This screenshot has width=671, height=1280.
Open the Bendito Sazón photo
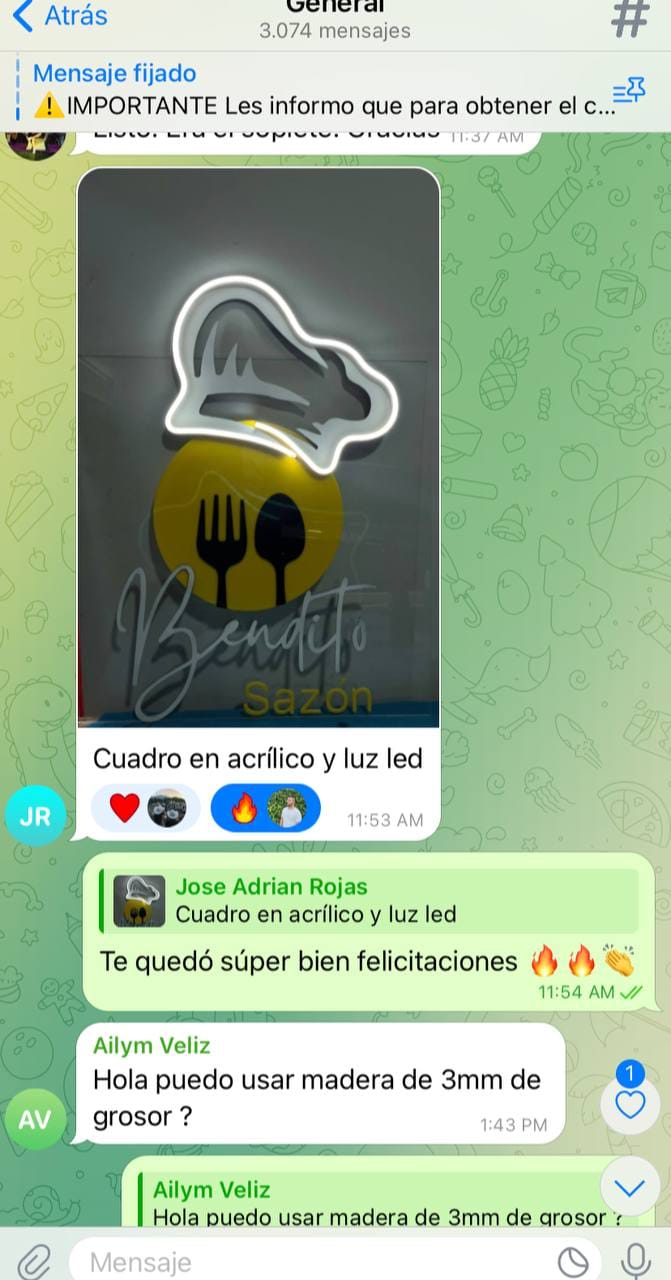click(x=258, y=447)
